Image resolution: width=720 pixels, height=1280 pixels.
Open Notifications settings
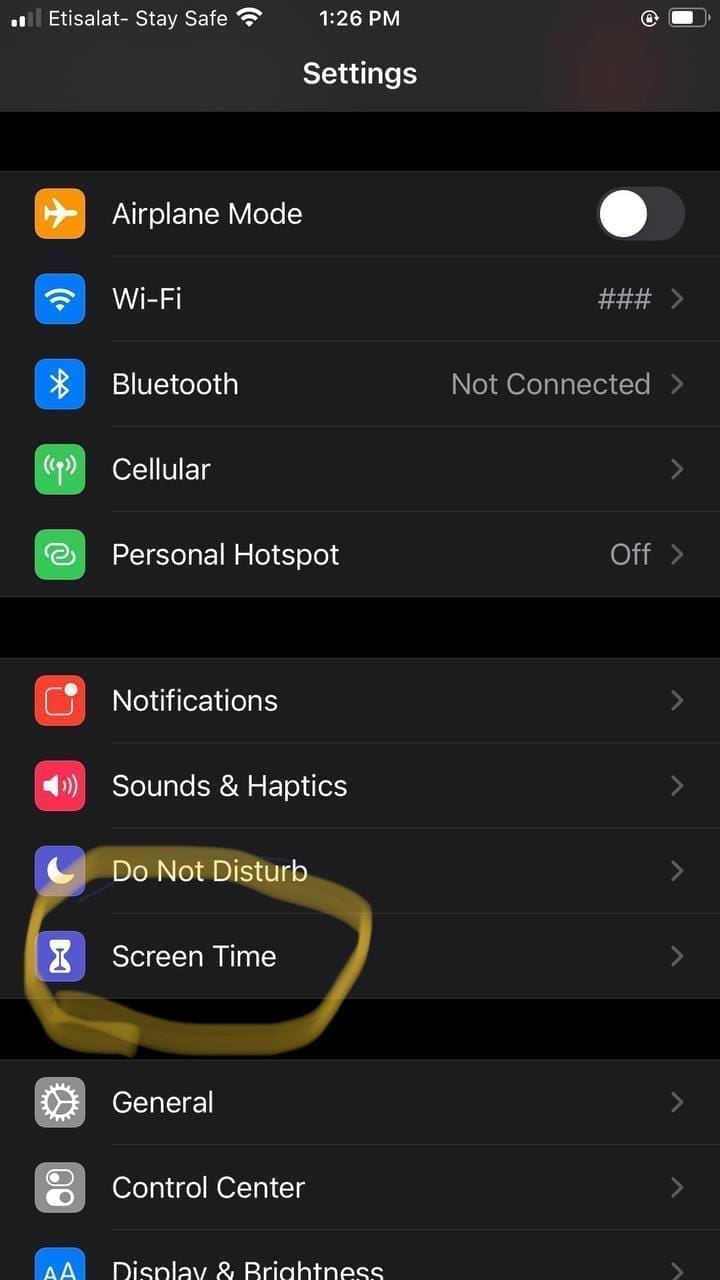point(360,700)
